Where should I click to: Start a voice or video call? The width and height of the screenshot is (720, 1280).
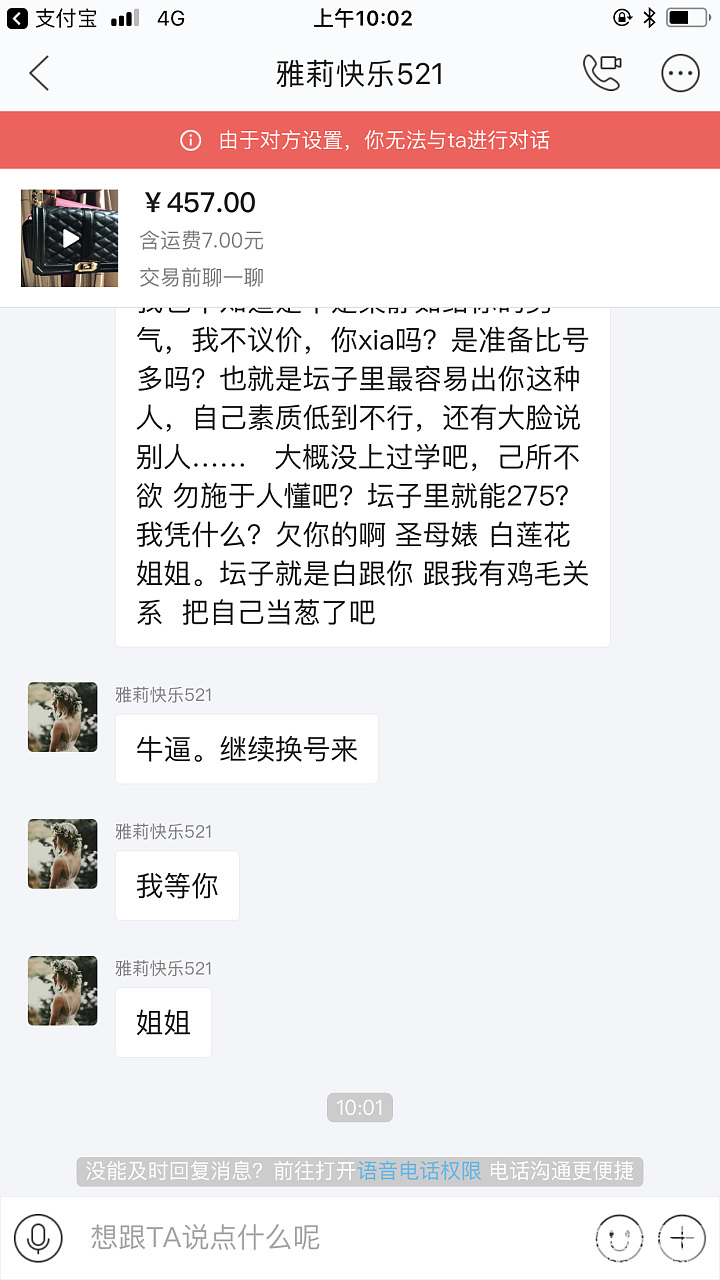(602, 73)
